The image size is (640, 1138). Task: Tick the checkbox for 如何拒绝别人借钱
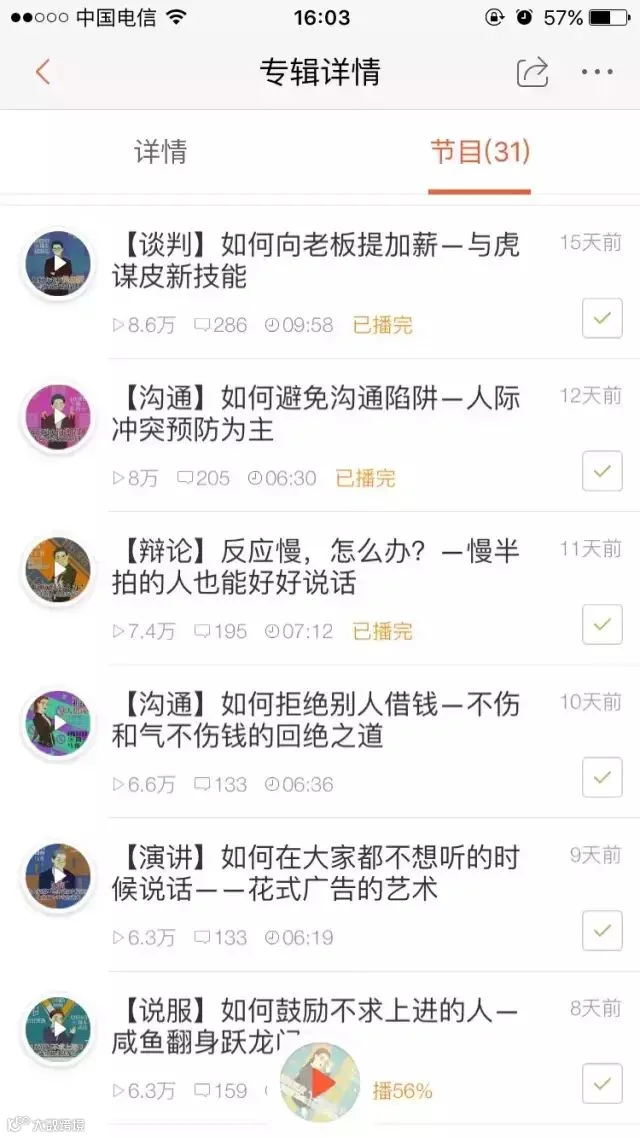pyautogui.click(x=602, y=777)
